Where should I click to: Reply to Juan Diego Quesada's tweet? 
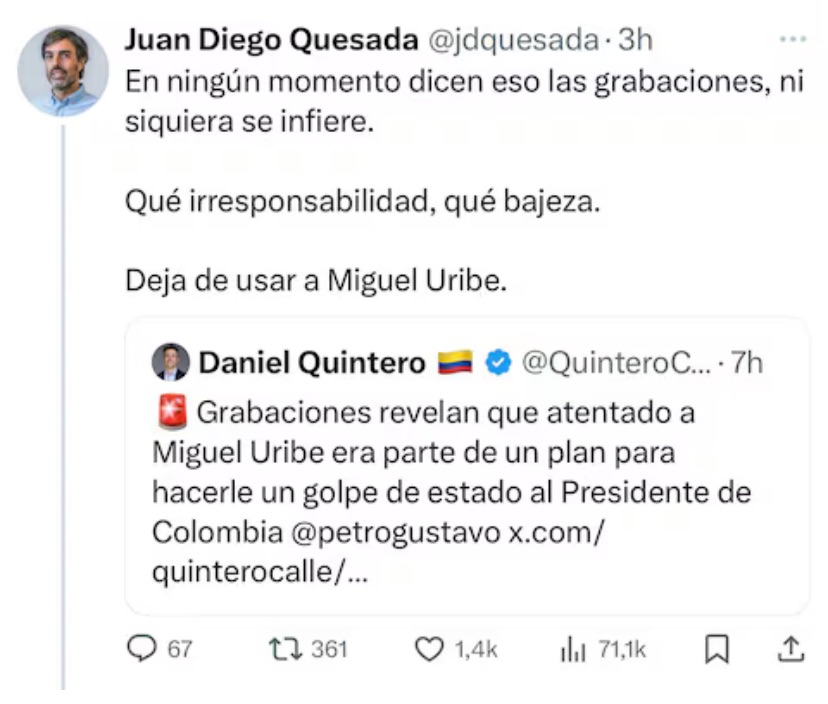coord(143,650)
